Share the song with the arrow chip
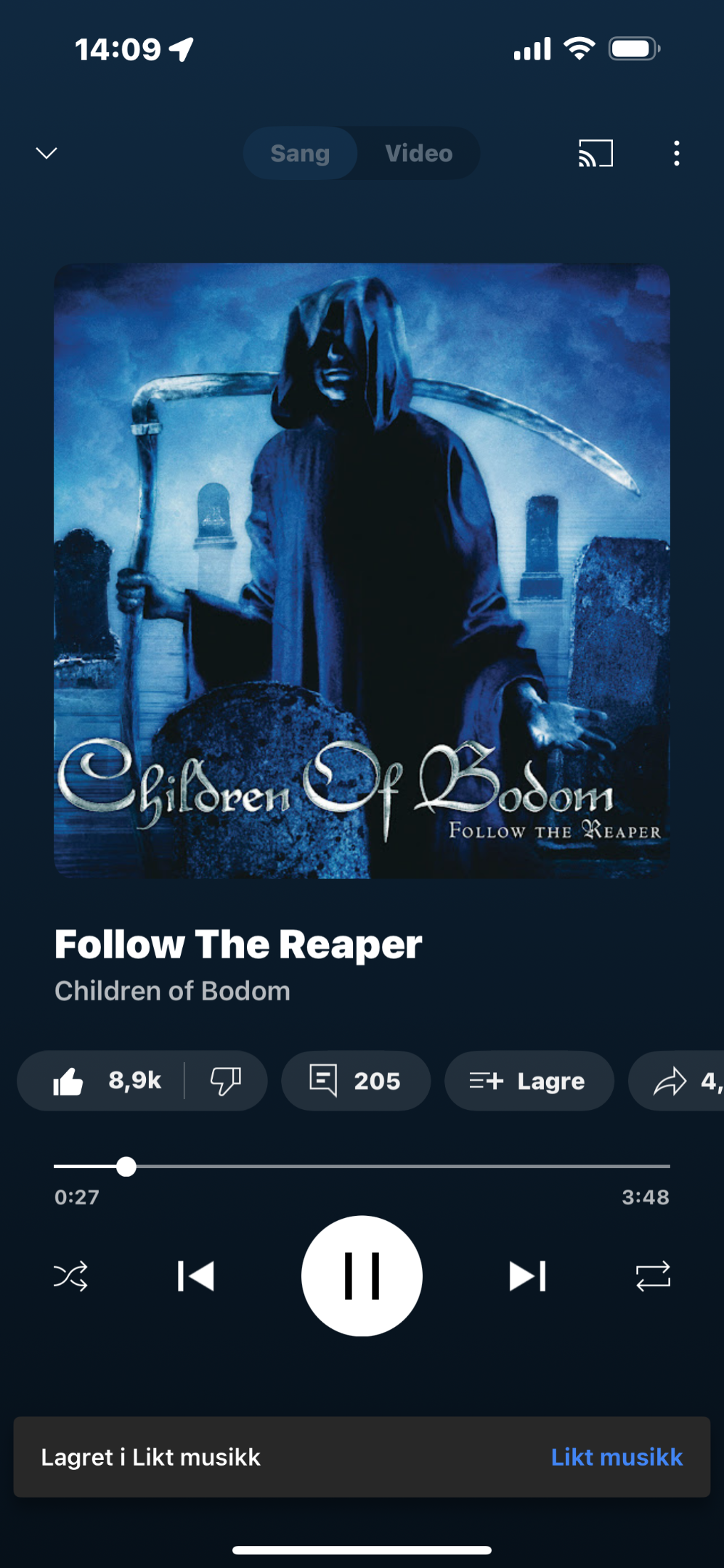724x1568 pixels. (677, 1081)
